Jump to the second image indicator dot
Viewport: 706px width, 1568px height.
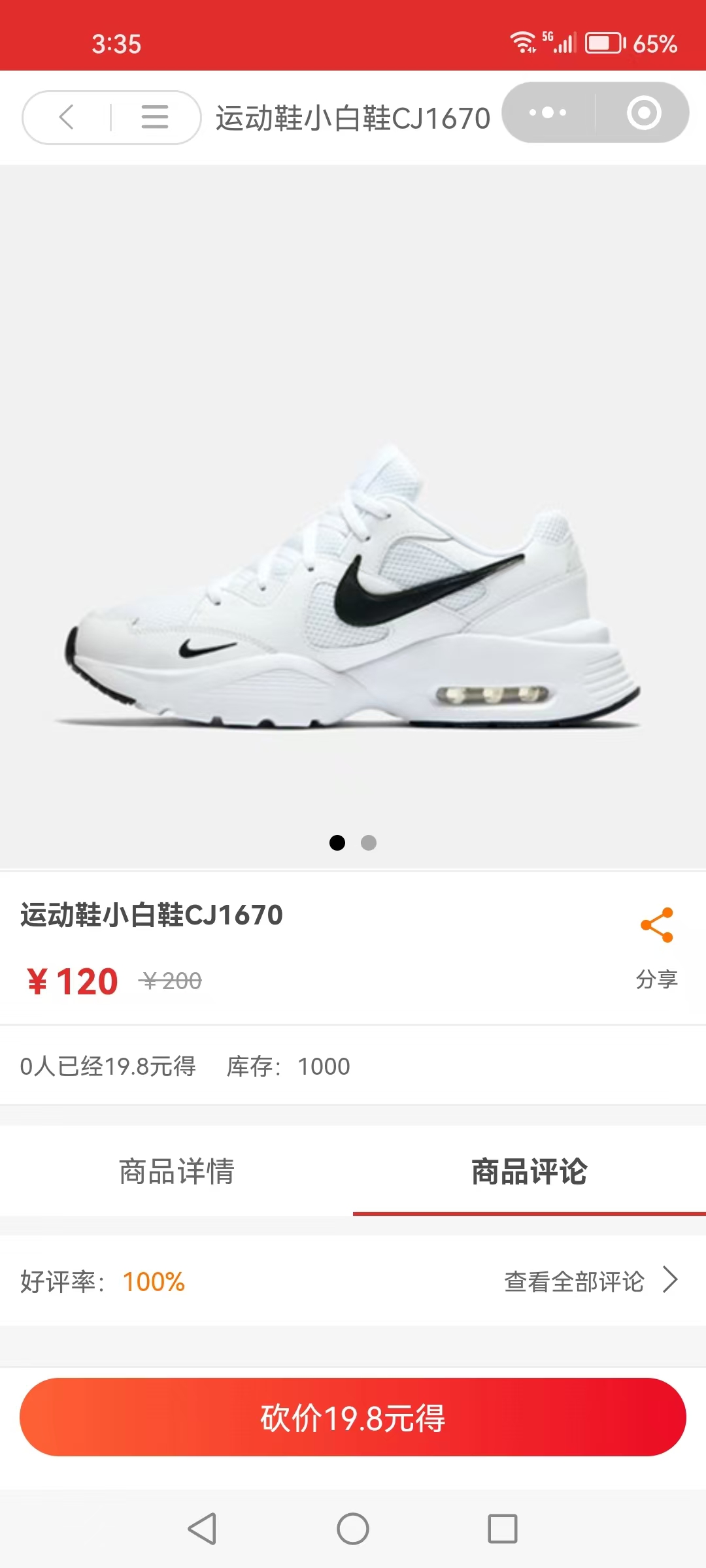pyautogui.click(x=369, y=843)
